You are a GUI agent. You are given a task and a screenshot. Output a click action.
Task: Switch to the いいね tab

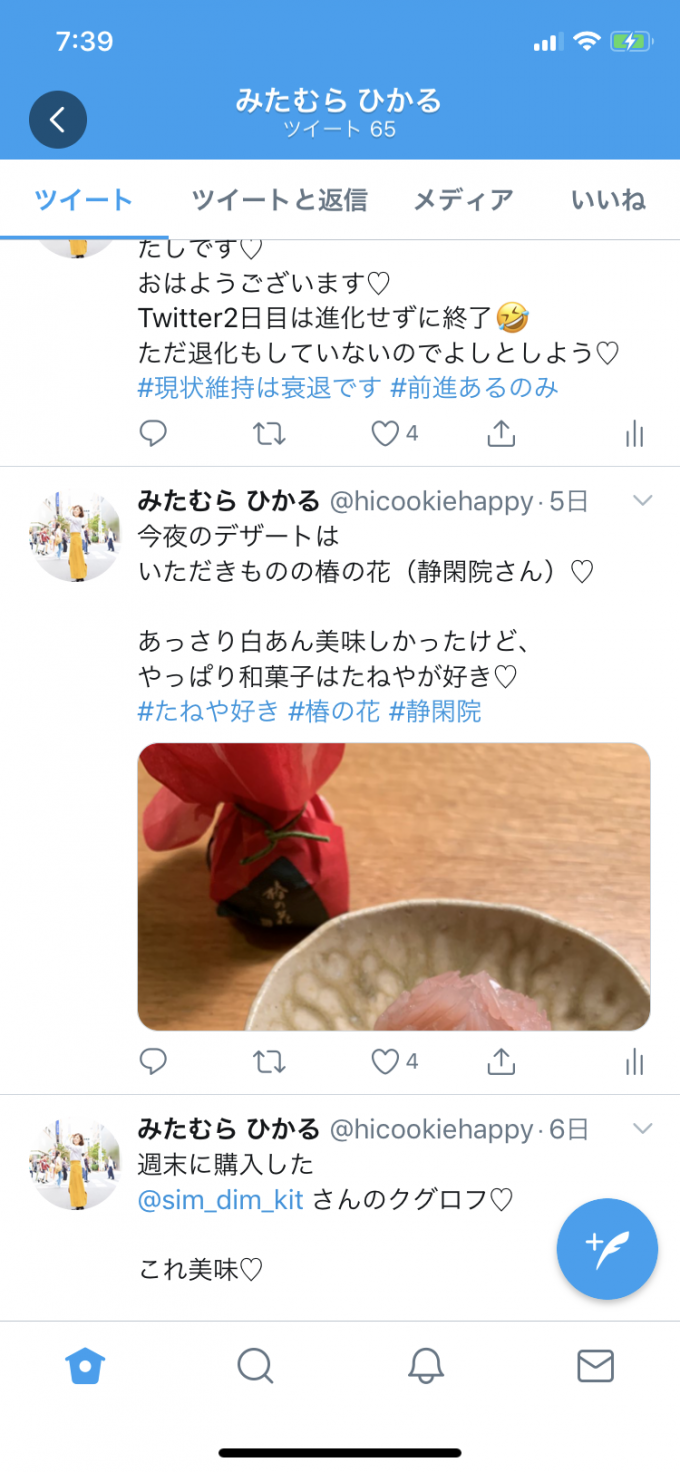[608, 200]
